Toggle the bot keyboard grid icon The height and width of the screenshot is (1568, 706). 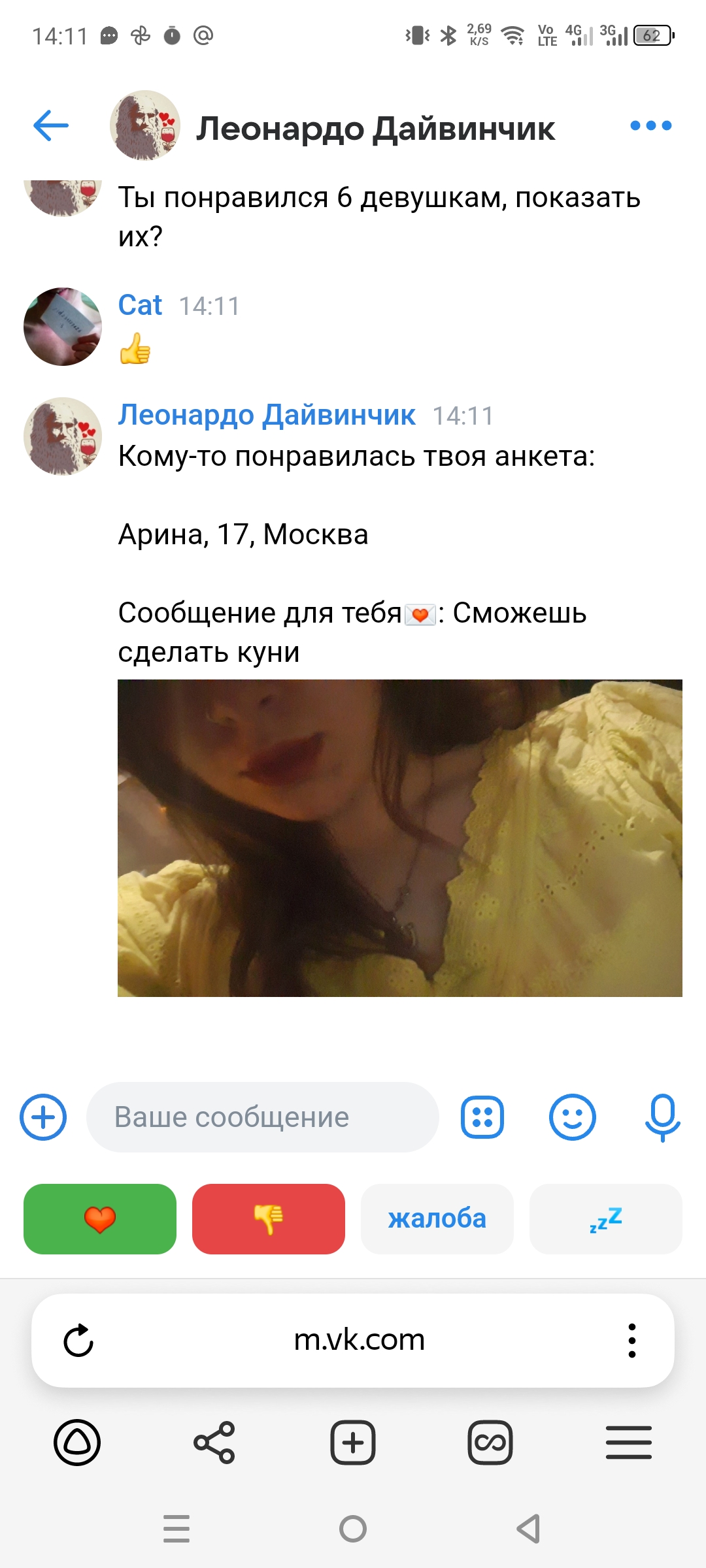pos(482,1117)
